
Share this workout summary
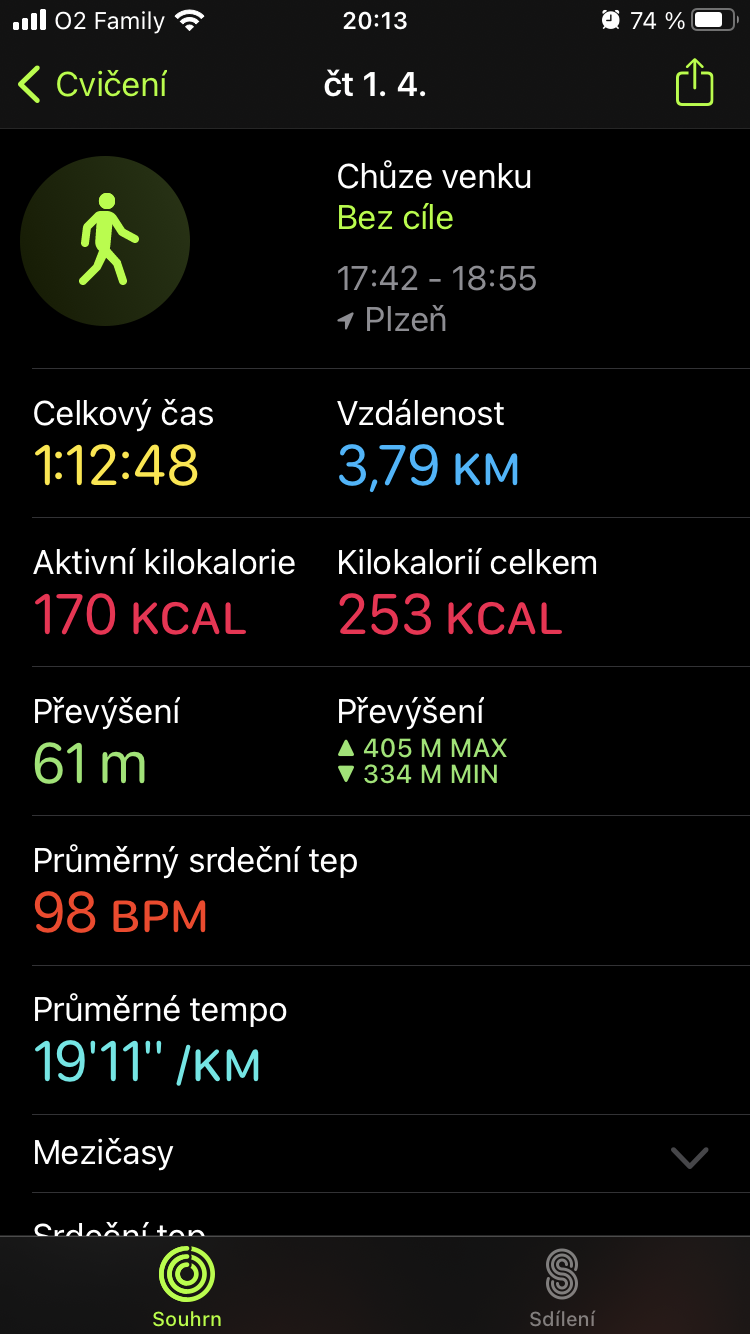point(694,83)
